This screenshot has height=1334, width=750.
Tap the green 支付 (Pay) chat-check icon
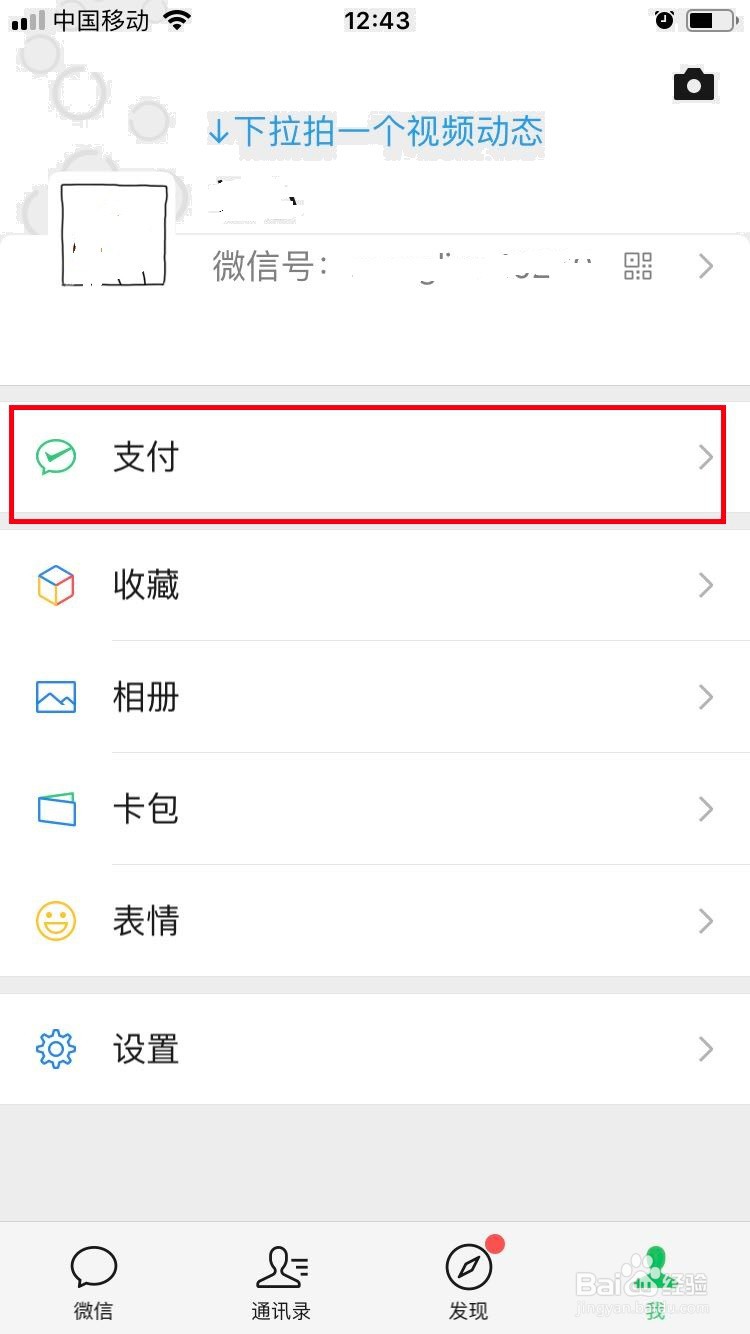point(57,458)
